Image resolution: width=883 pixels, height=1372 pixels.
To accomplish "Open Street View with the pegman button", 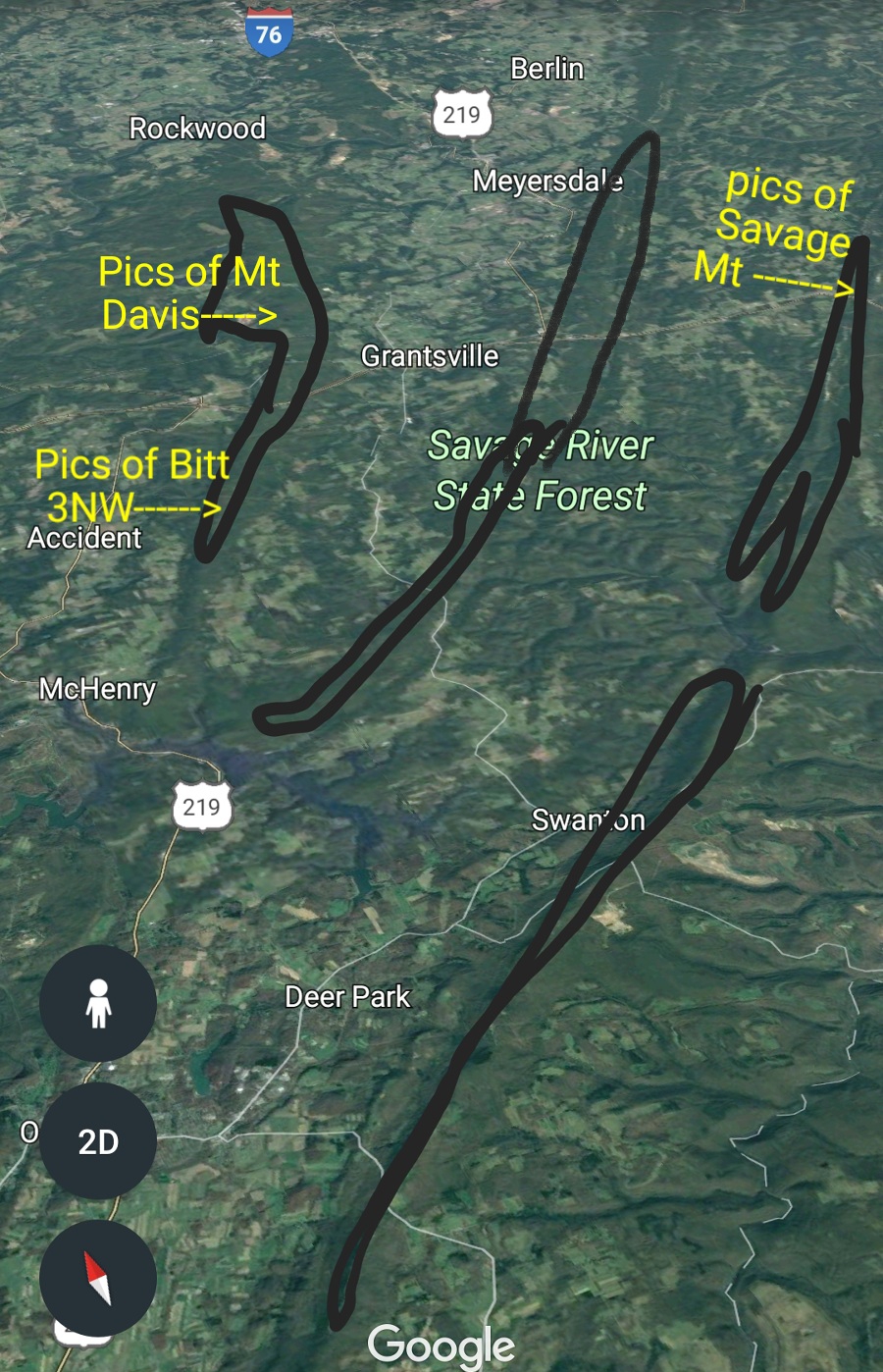I will pyautogui.click(x=98, y=1003).
